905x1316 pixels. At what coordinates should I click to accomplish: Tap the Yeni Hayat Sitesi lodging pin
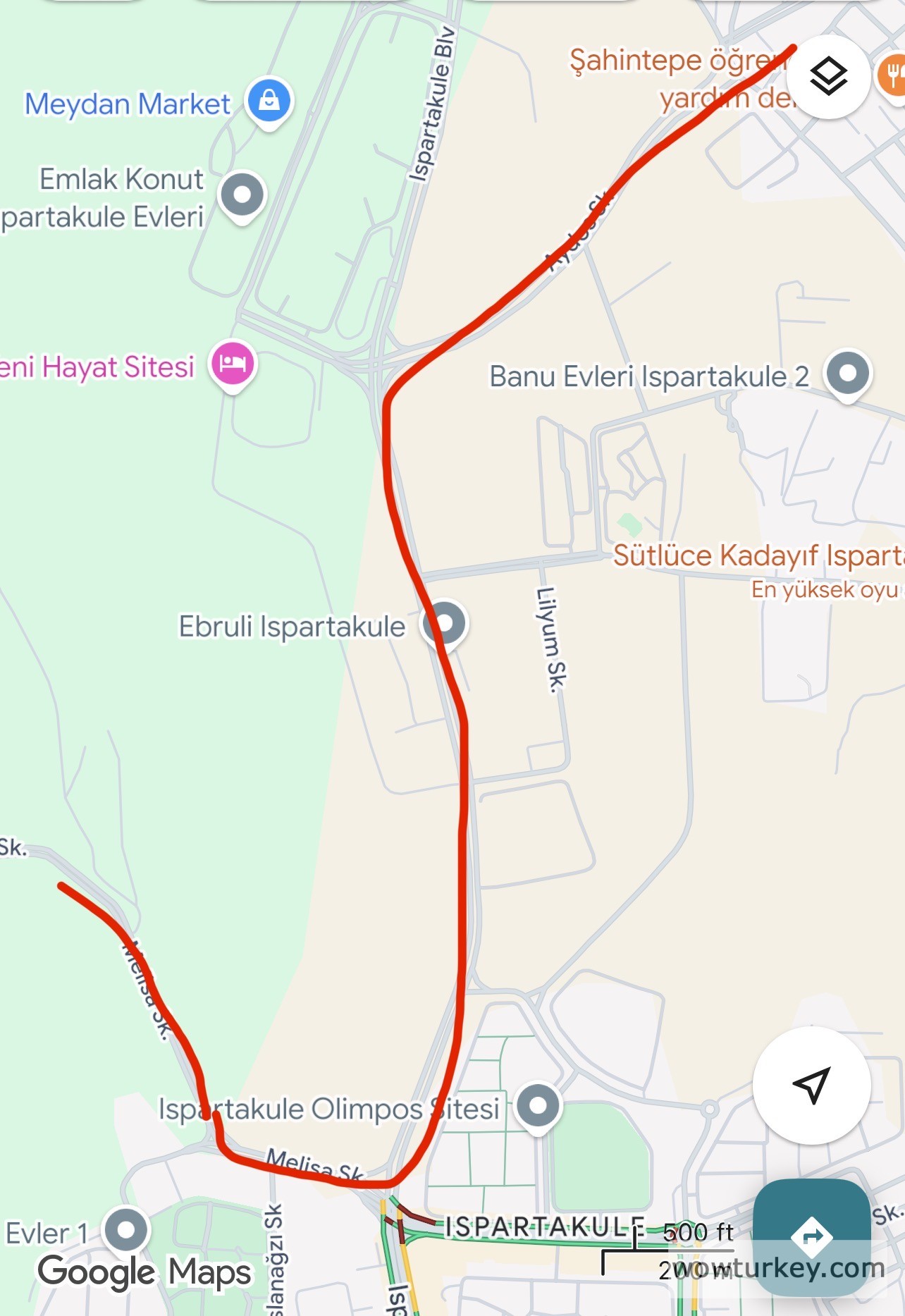(233, 364)
